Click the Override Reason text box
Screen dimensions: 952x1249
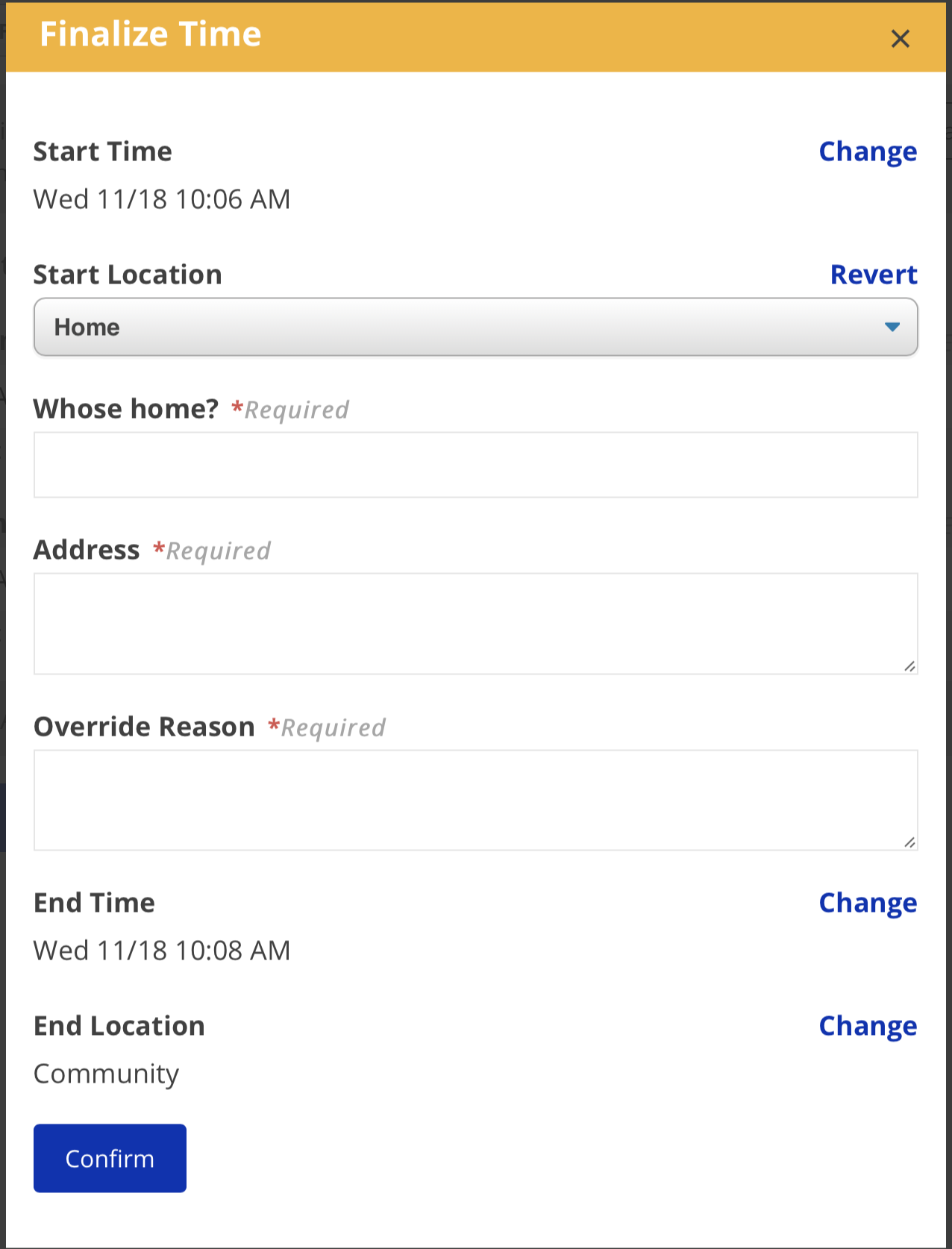475,800
